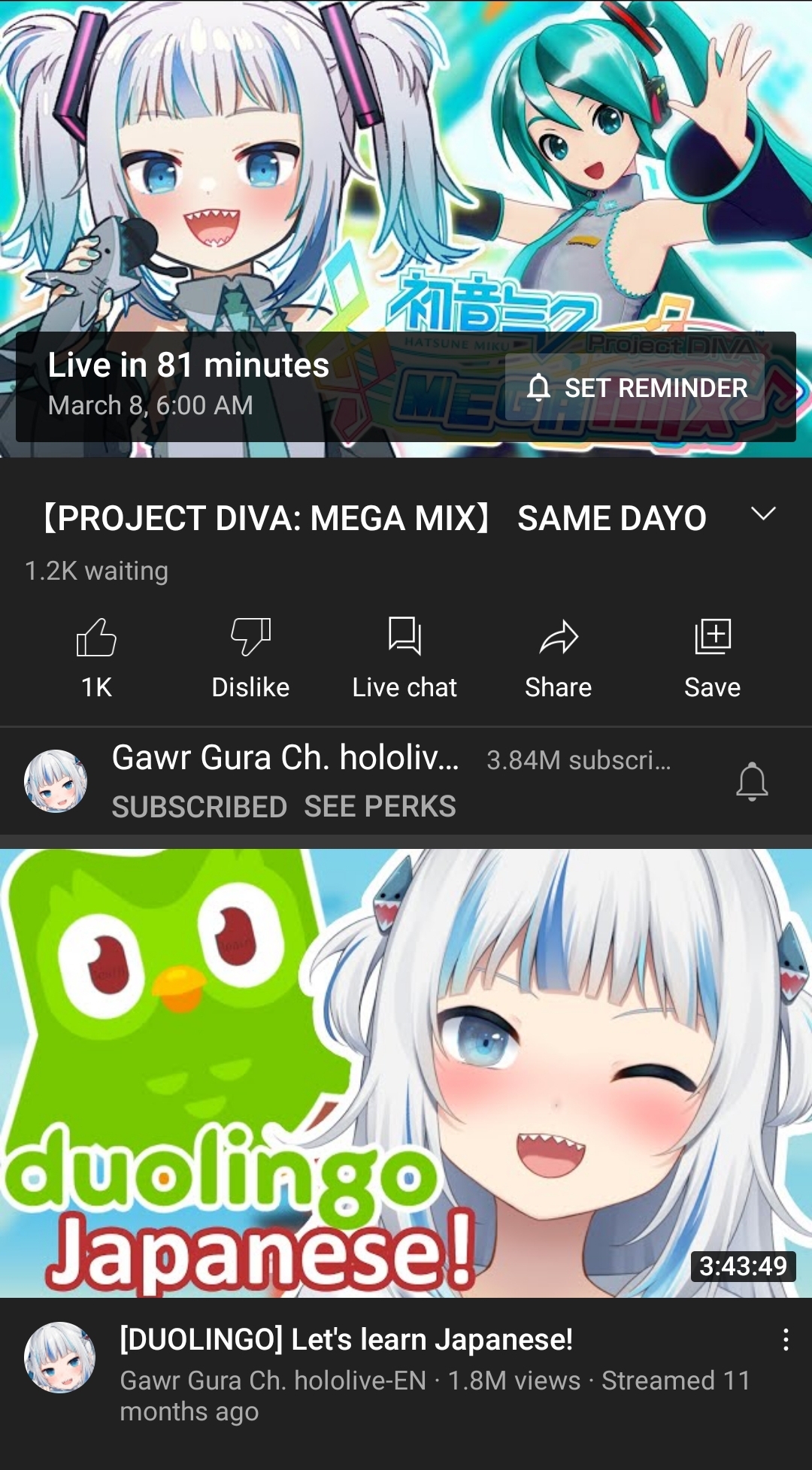Expand the video description chevron

(x=762, y=514)
